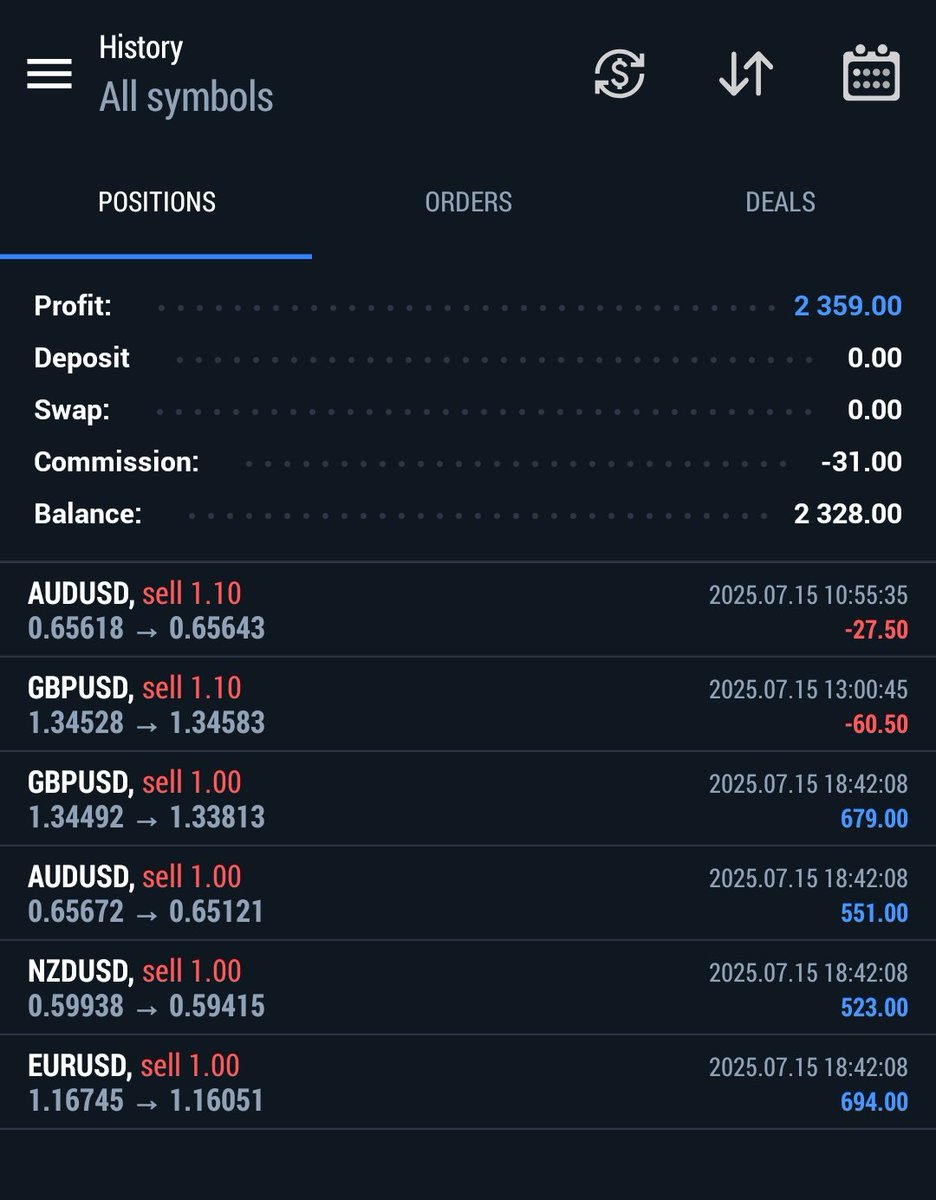
Task: Open the calendar date range picker
Action: [x=871, y=74]
